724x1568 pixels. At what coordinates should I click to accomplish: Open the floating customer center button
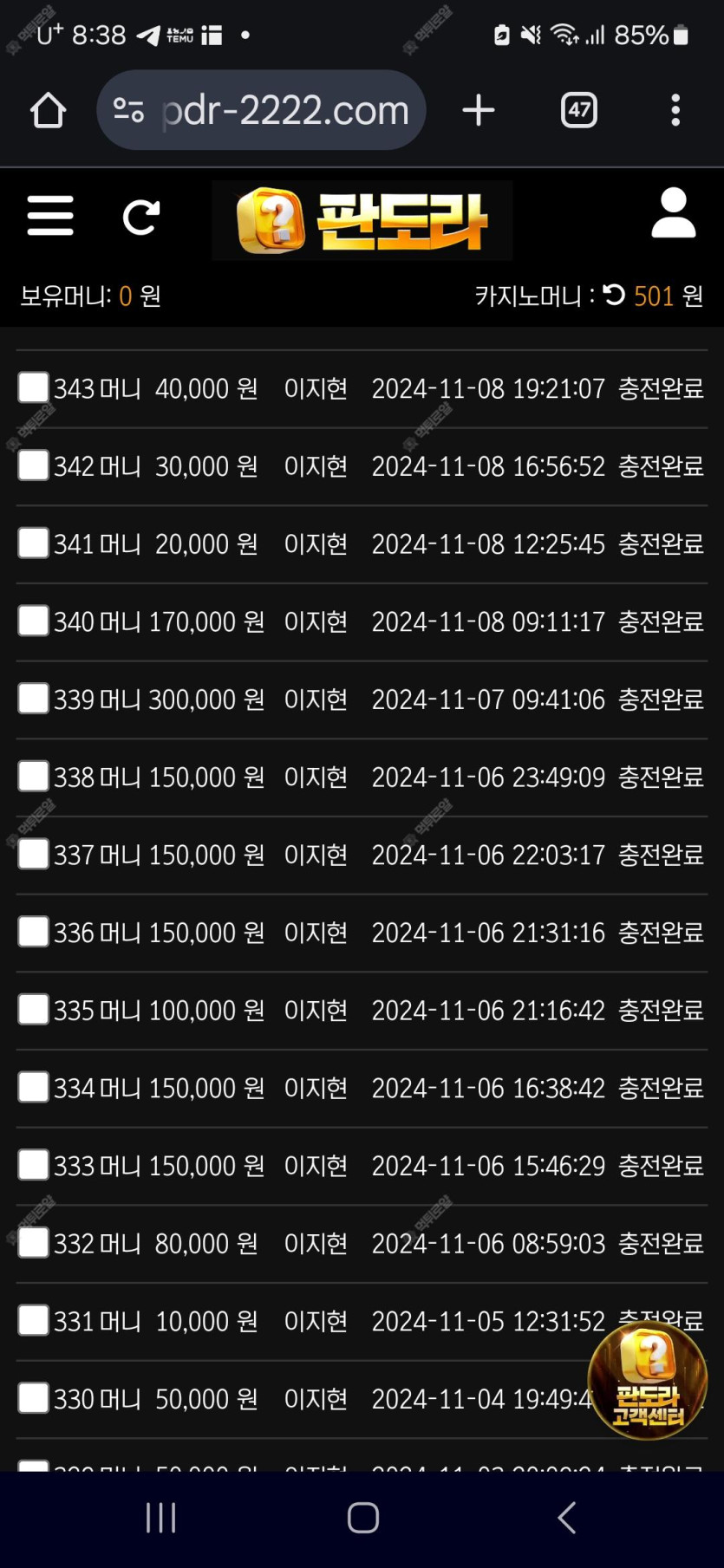tap(648, 1381)
